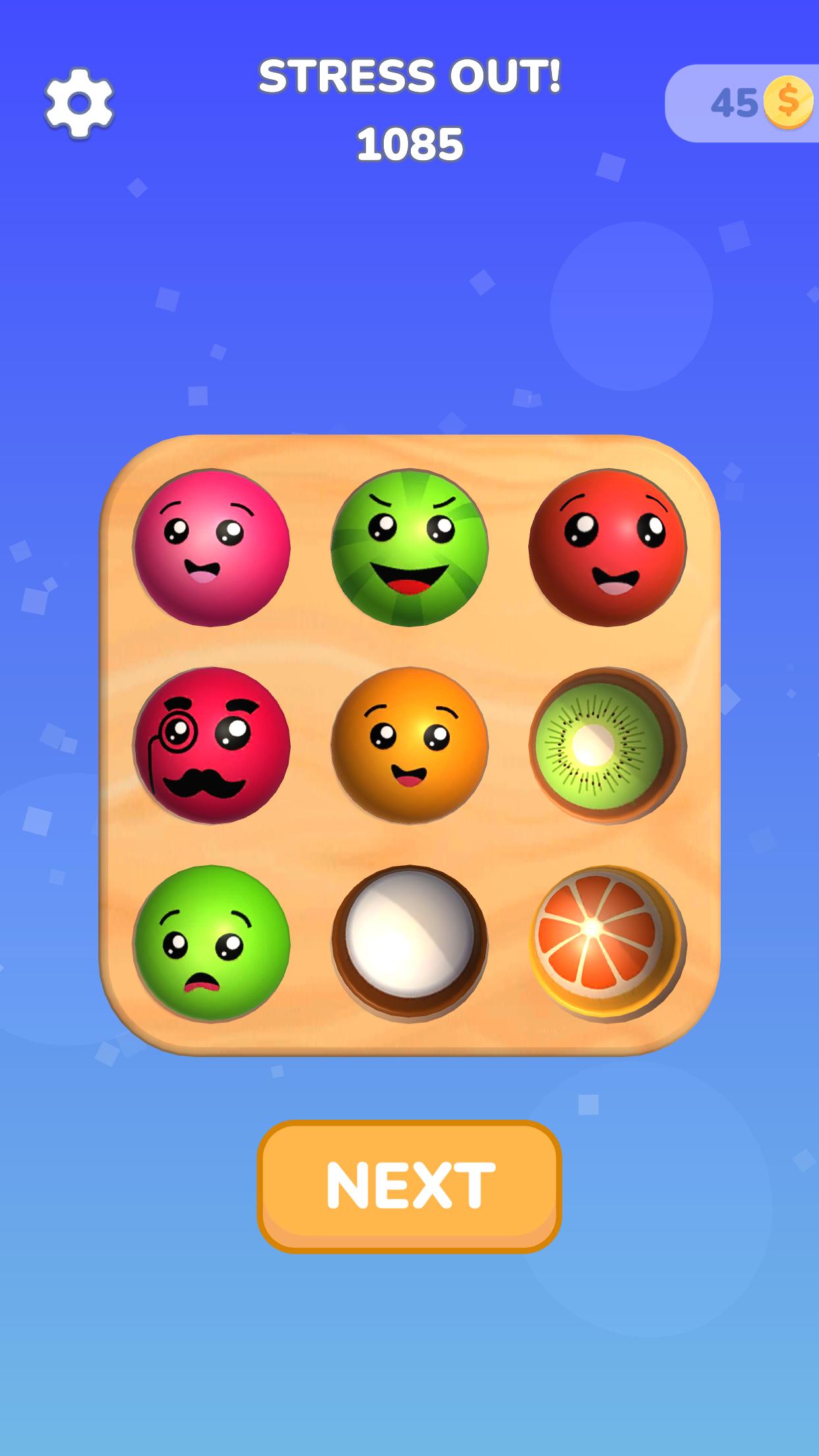
Task: Tap the popped kiwi slice
Action: click(x=607, y=745)
